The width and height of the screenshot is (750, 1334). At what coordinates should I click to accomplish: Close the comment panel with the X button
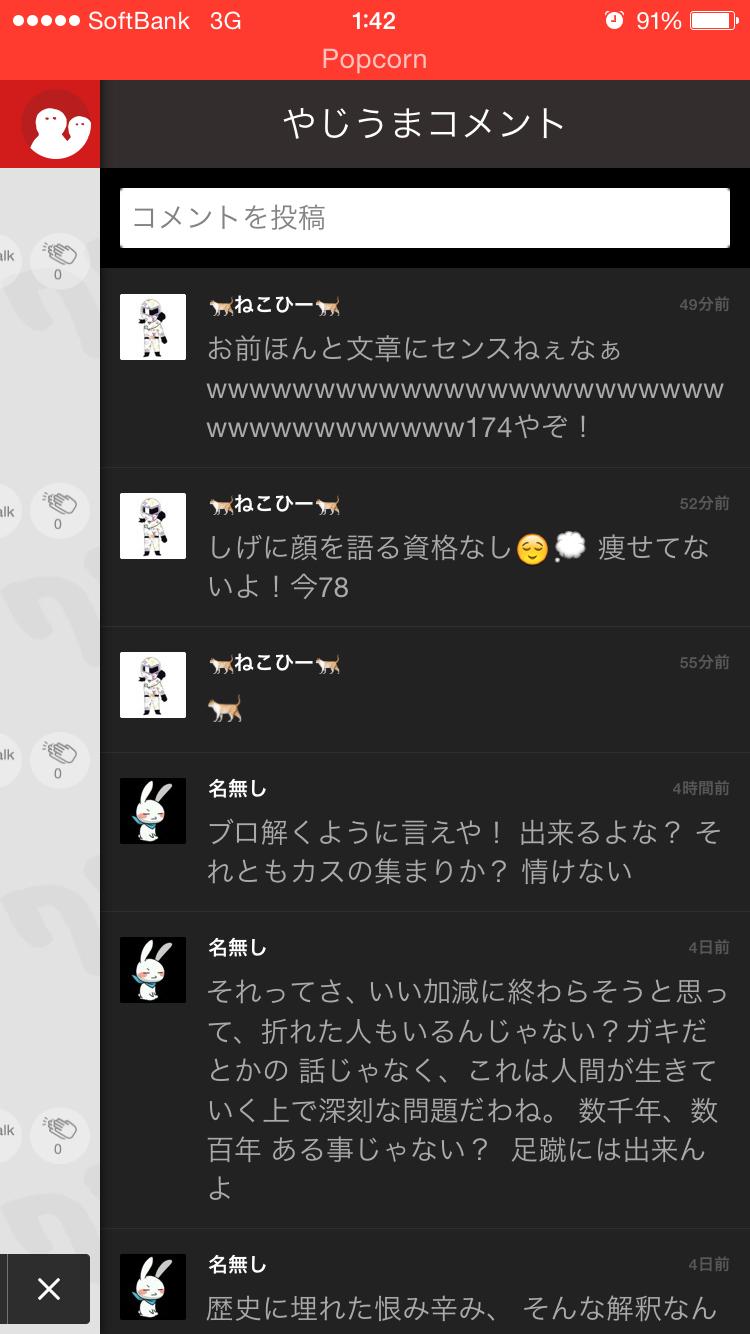tap(48, 1290)
